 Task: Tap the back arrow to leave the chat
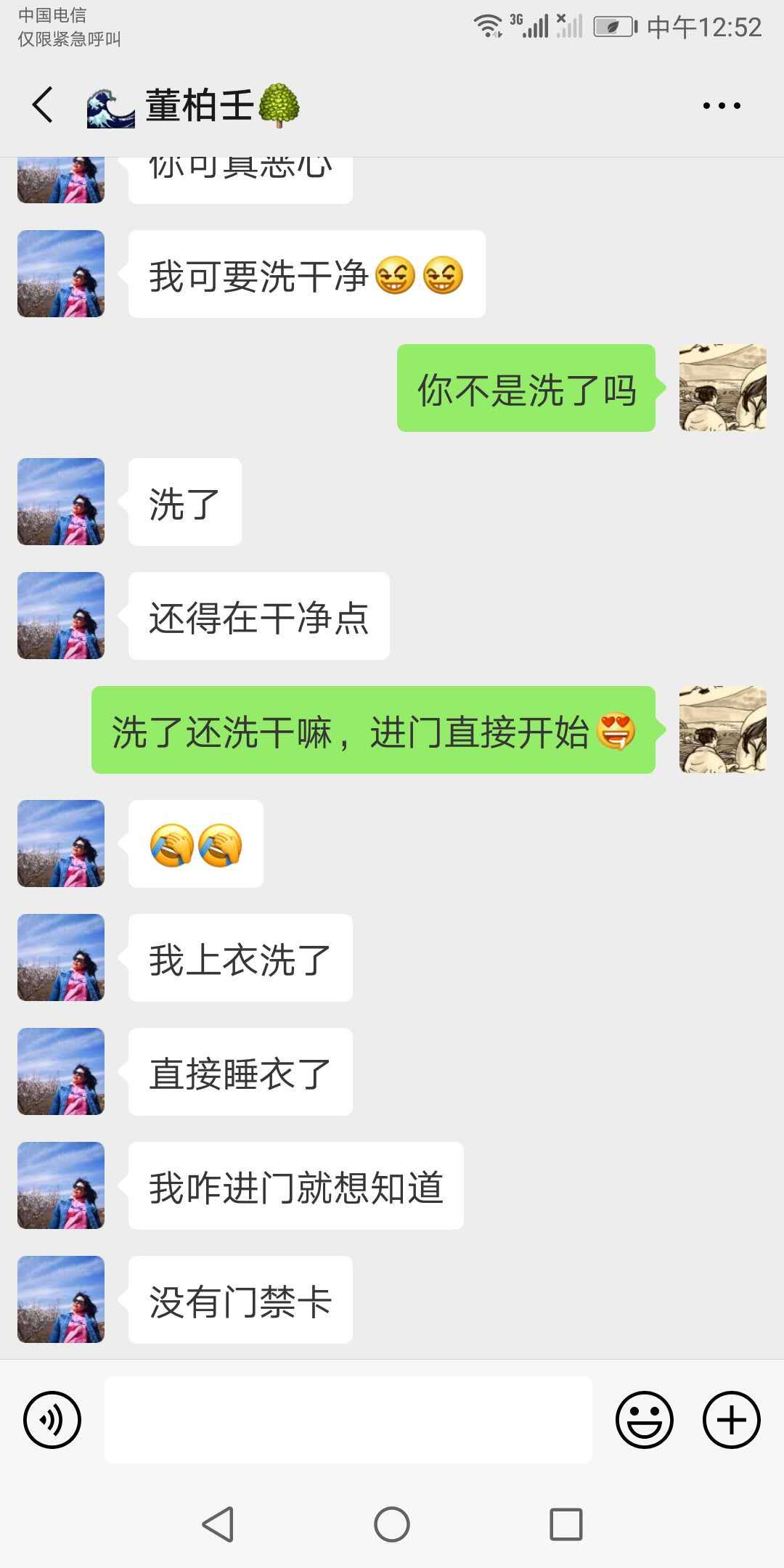point(41,105)
